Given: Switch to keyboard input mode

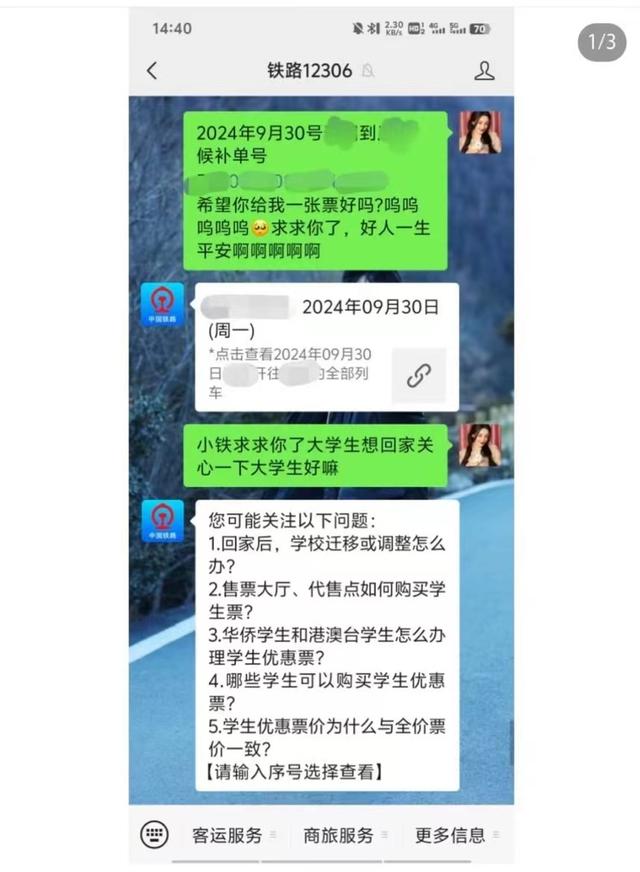Looking at the screenshot, I should pos(153,835).
